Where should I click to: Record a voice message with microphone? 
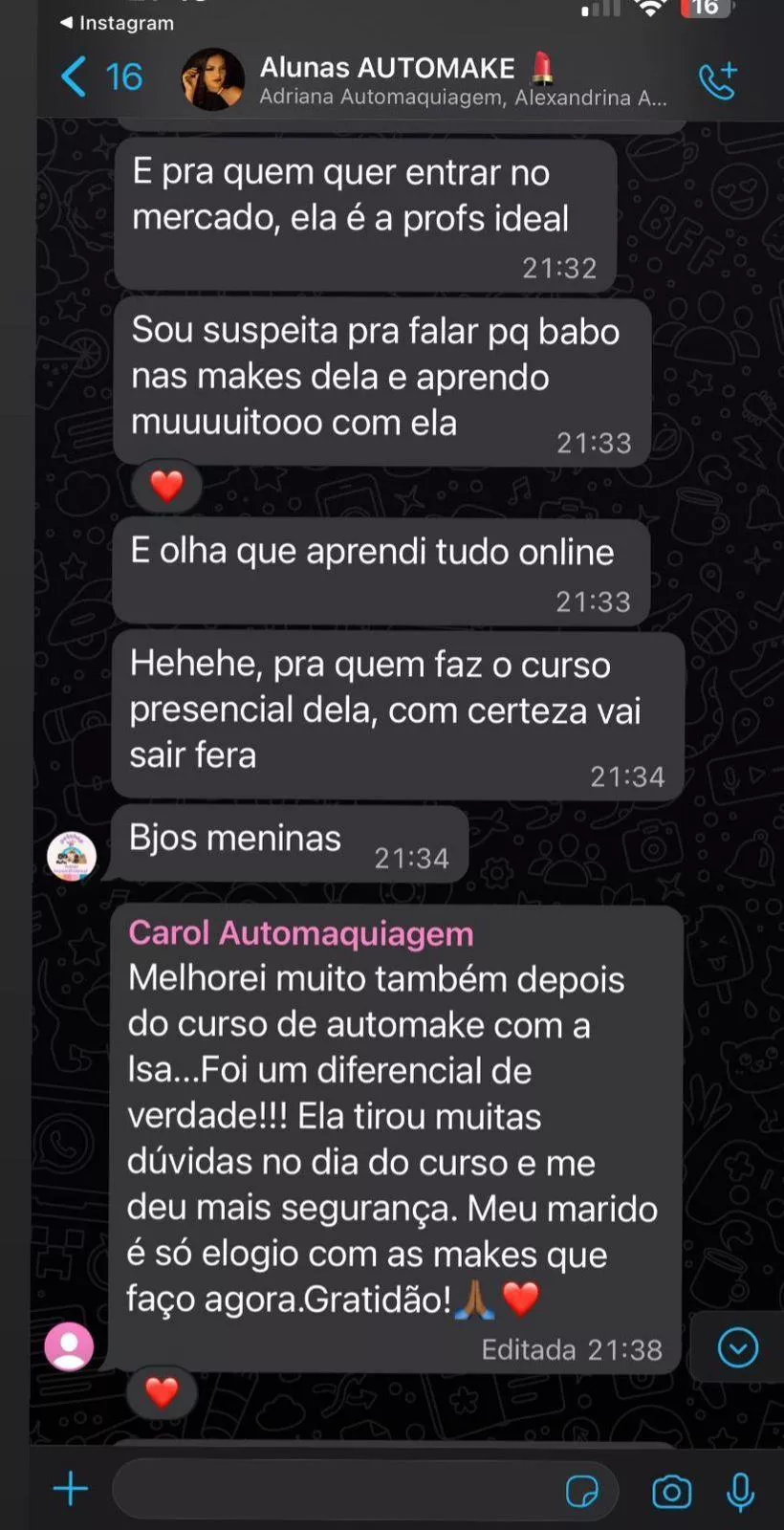740,1491
